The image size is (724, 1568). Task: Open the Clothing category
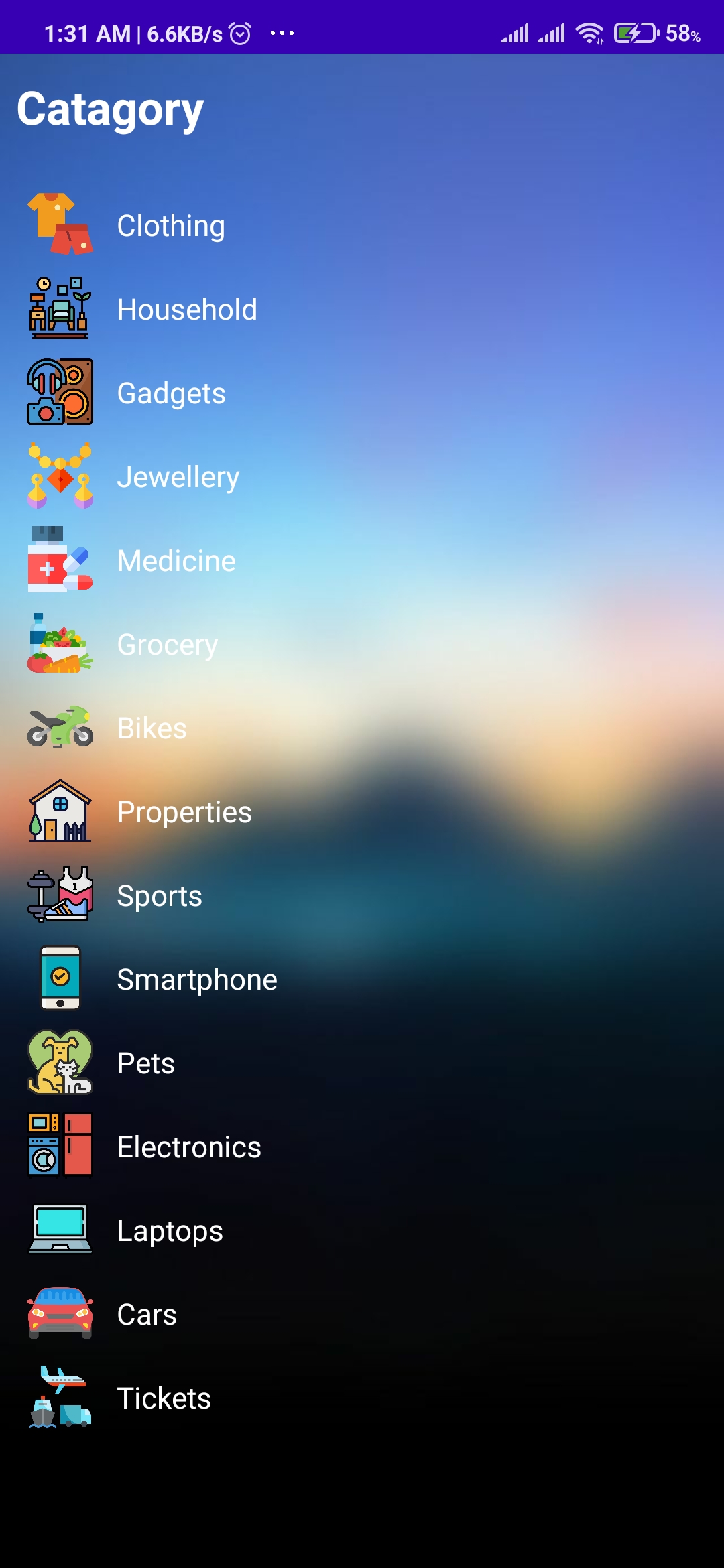pyautogui.click(x=170, y=226)
